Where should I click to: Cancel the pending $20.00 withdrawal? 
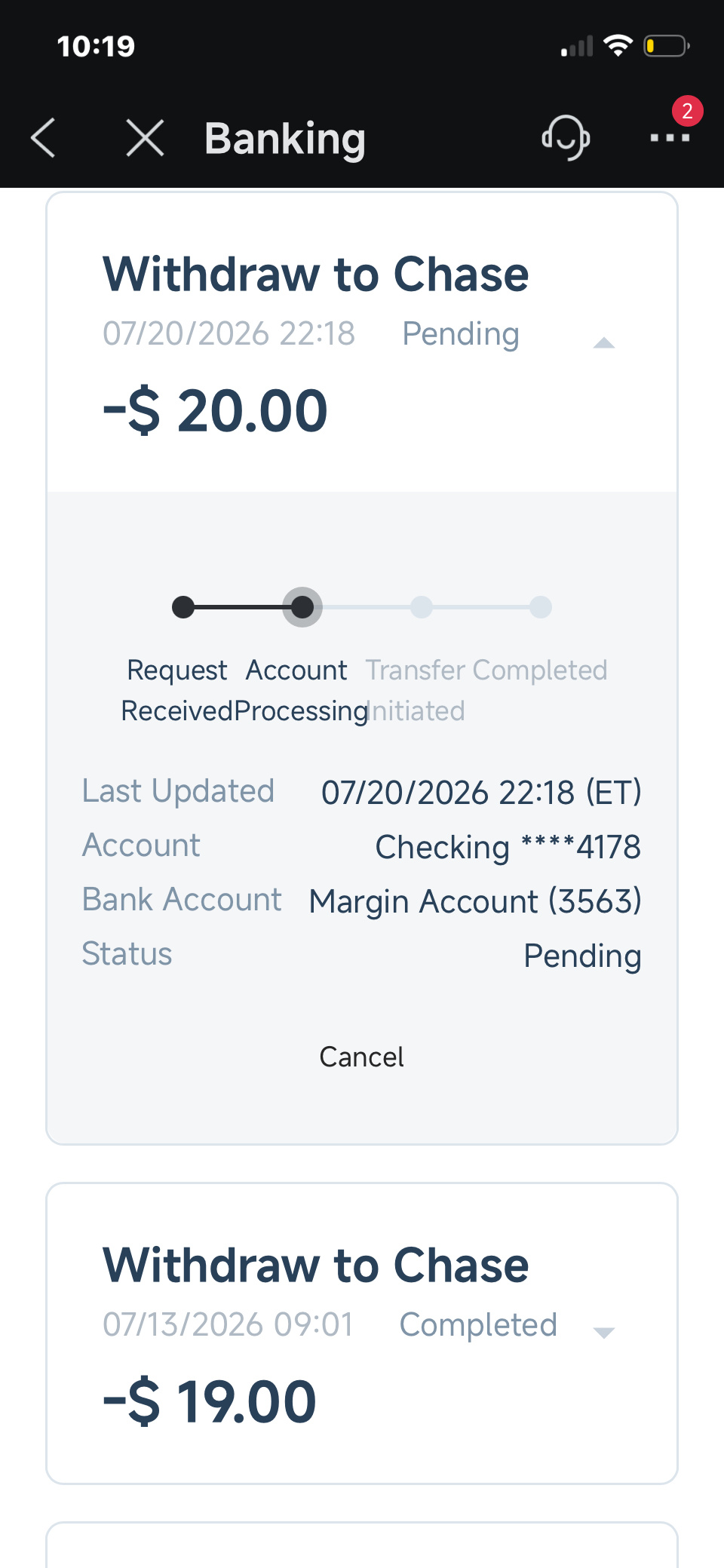pos(361,1057)
